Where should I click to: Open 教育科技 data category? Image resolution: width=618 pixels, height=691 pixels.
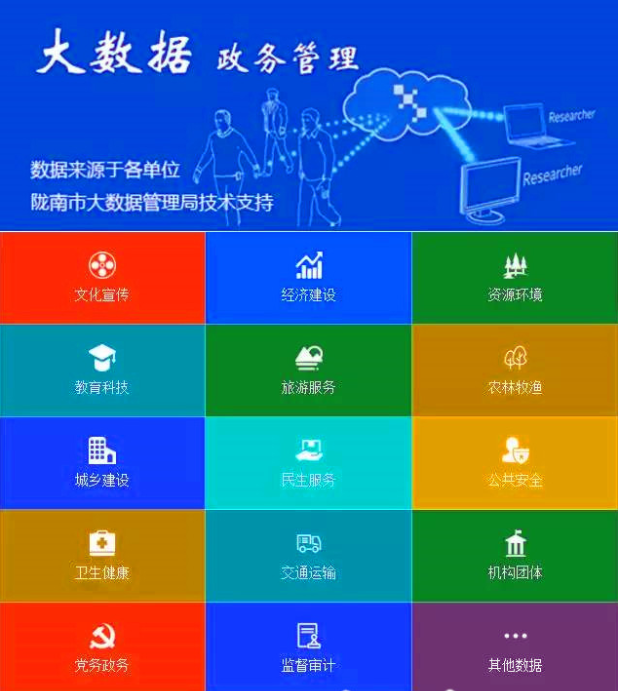coord(102,370)
